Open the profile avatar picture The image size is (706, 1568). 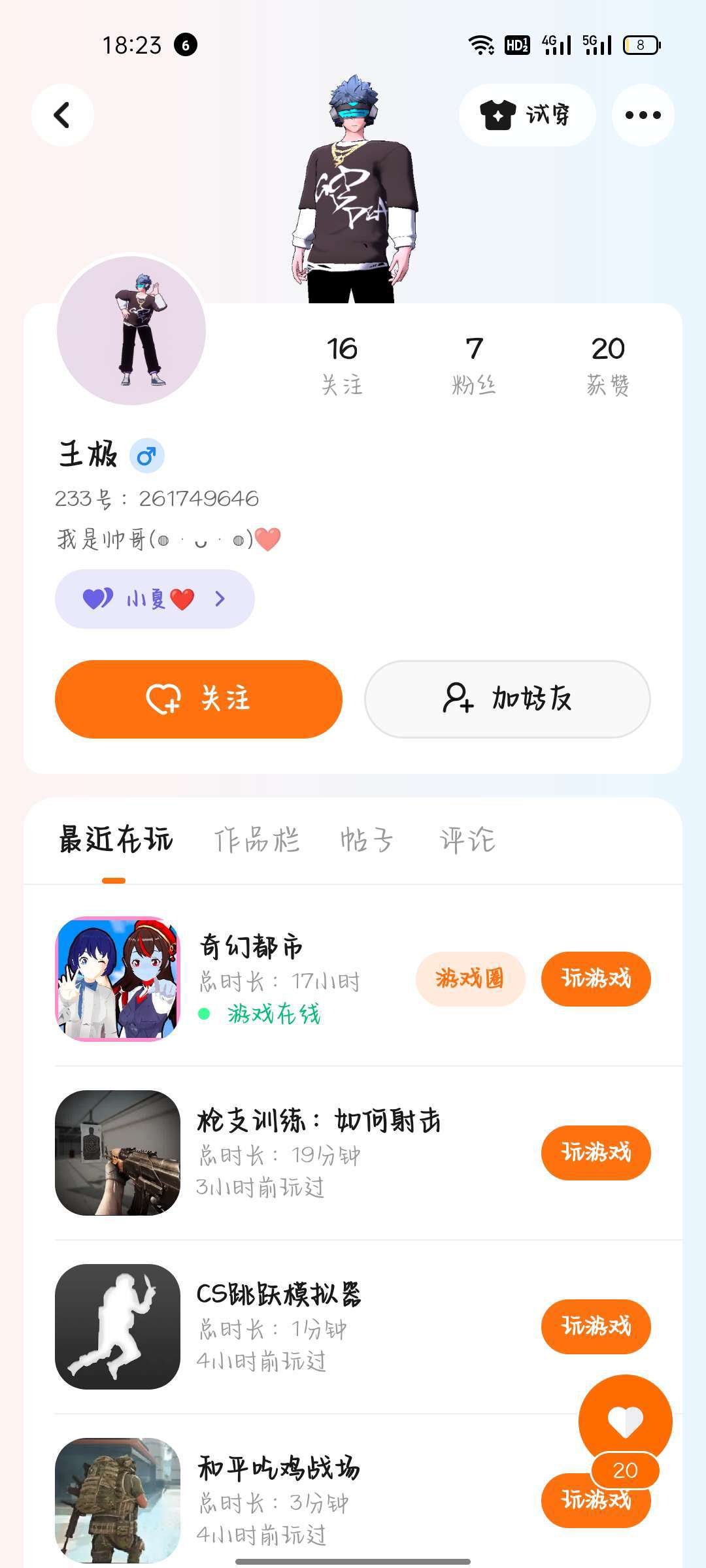[131, 331]
